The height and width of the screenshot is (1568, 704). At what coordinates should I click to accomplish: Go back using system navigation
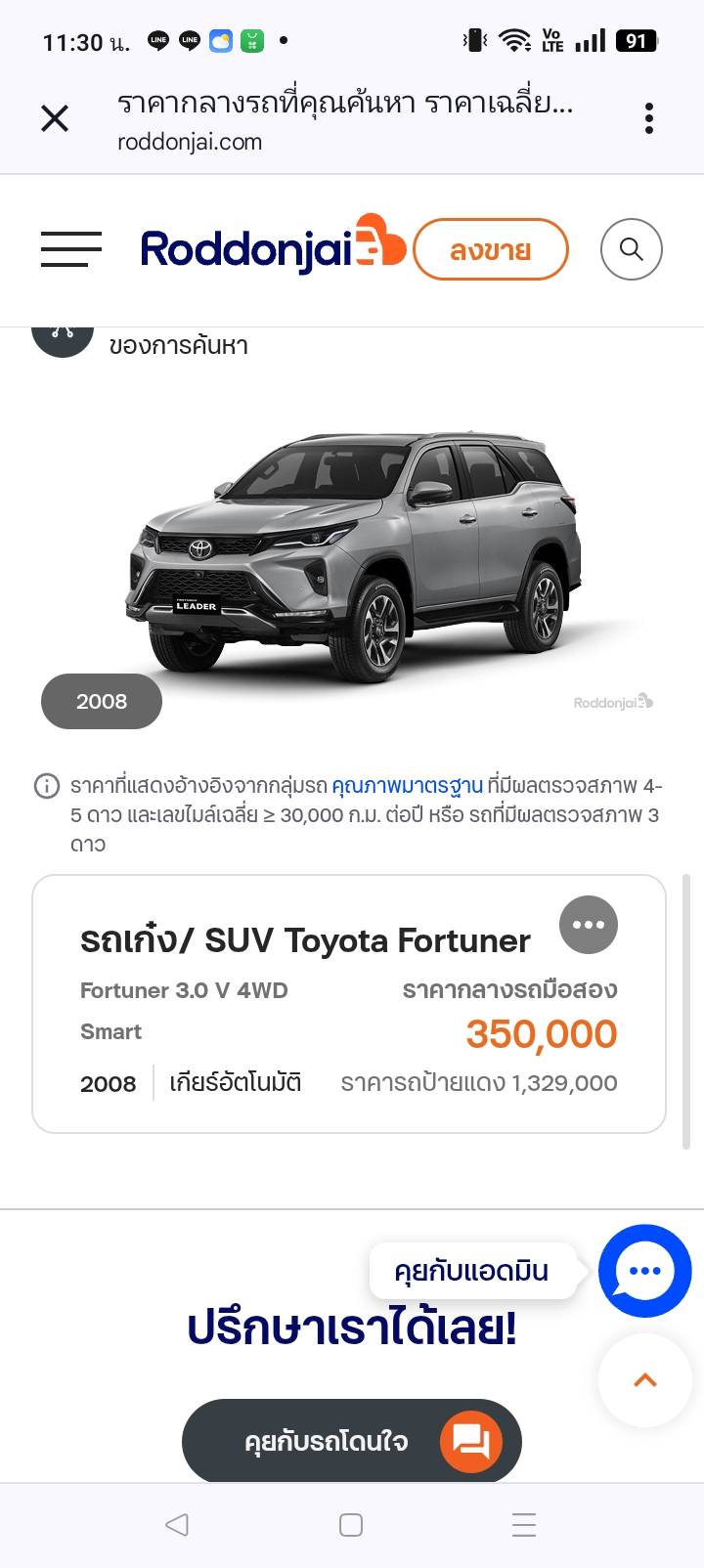pyautogui.click(x=177, y=1525)
